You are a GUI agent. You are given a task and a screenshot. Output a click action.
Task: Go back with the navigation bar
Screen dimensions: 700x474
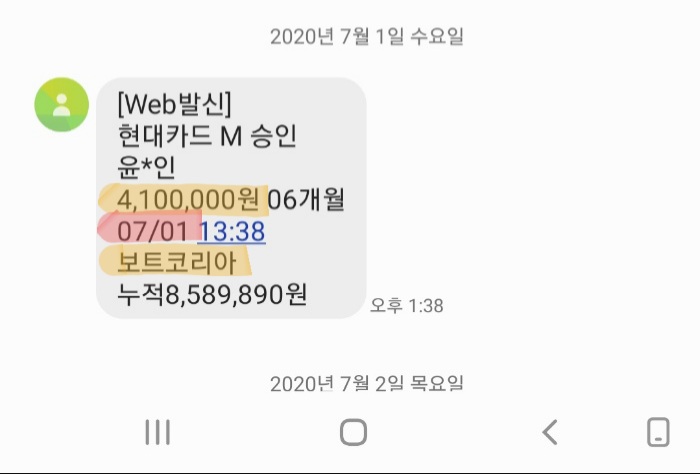pyautogui.click(x=549, y=432)
